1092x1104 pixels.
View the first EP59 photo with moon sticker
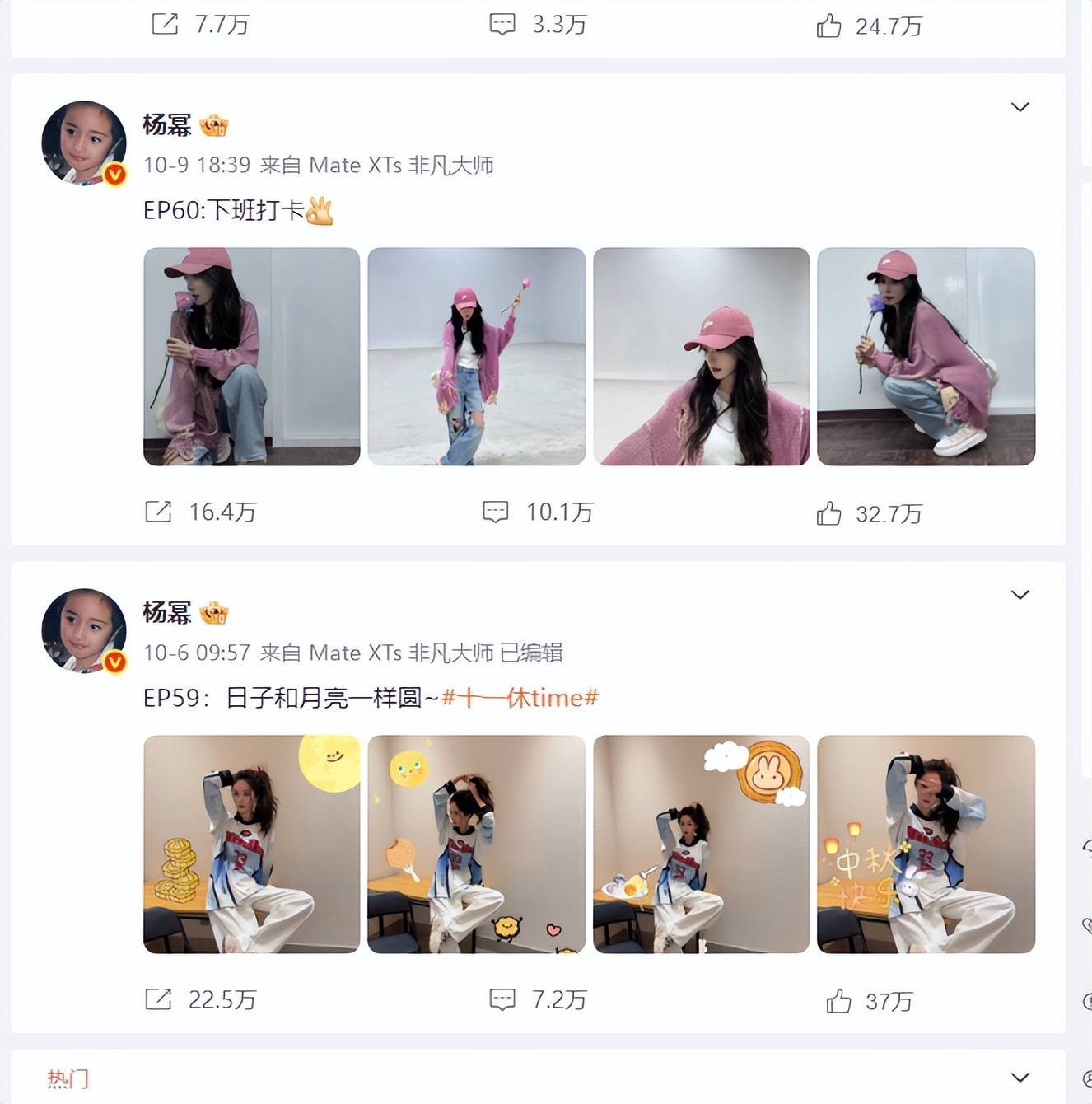251,844
